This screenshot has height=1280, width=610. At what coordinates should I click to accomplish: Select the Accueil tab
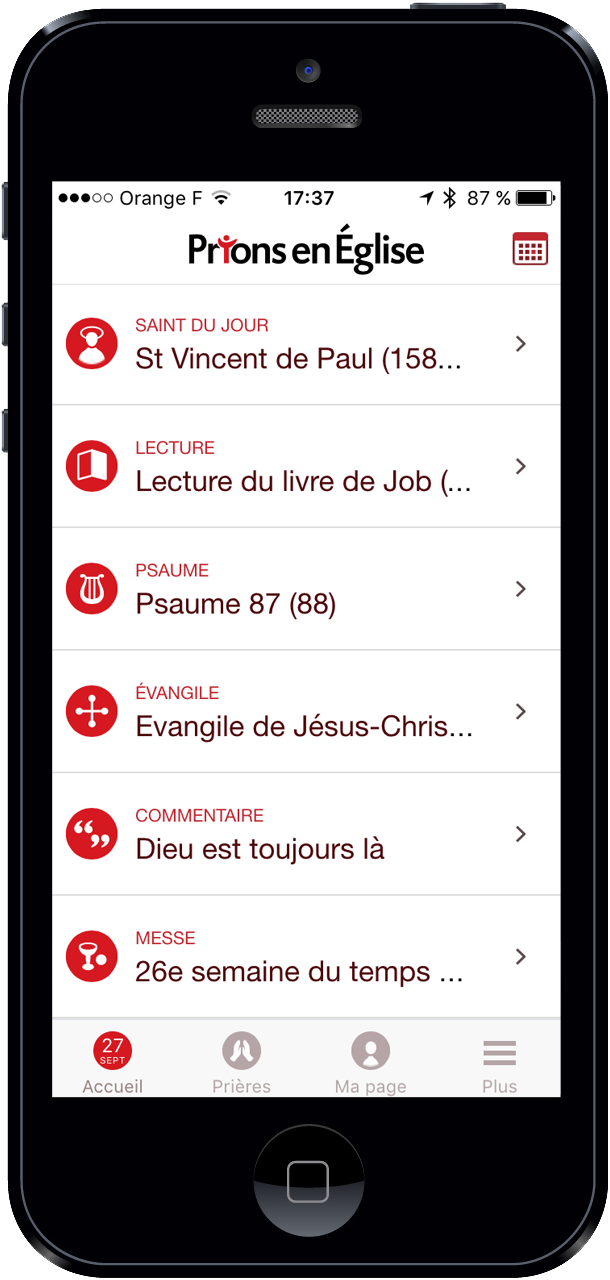pyautogui.click(x=113, y=1063)
